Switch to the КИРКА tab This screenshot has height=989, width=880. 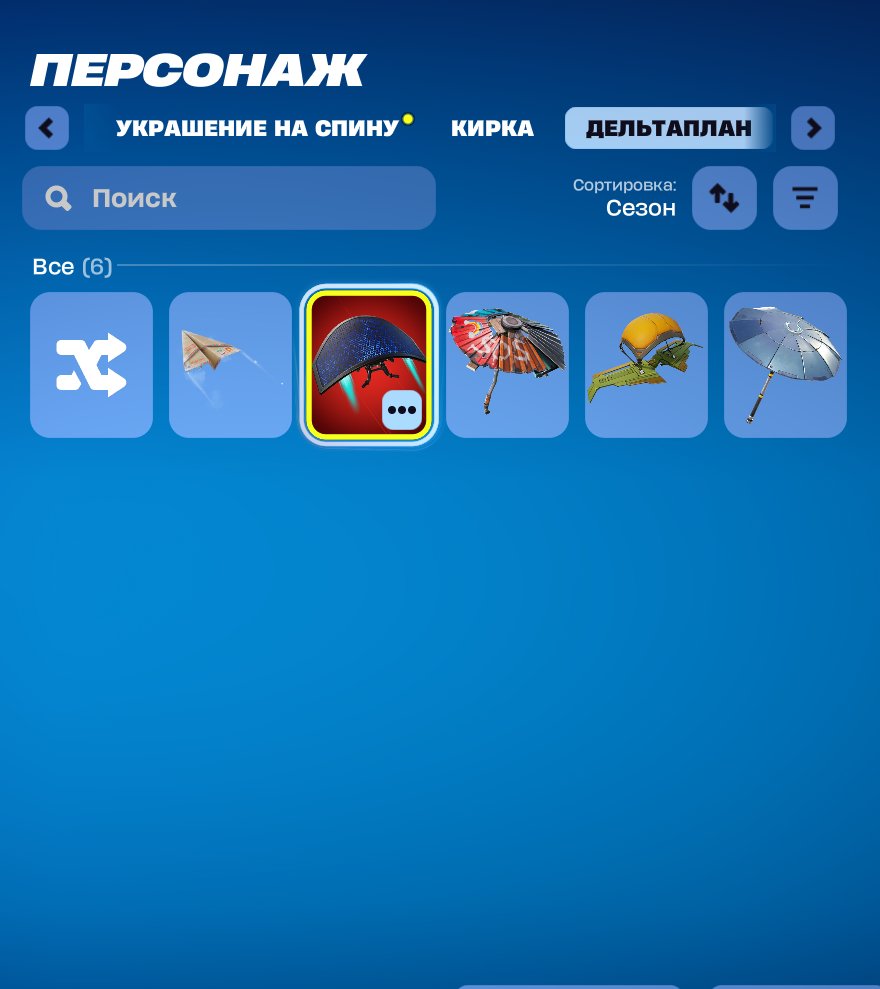click(491, 128)
